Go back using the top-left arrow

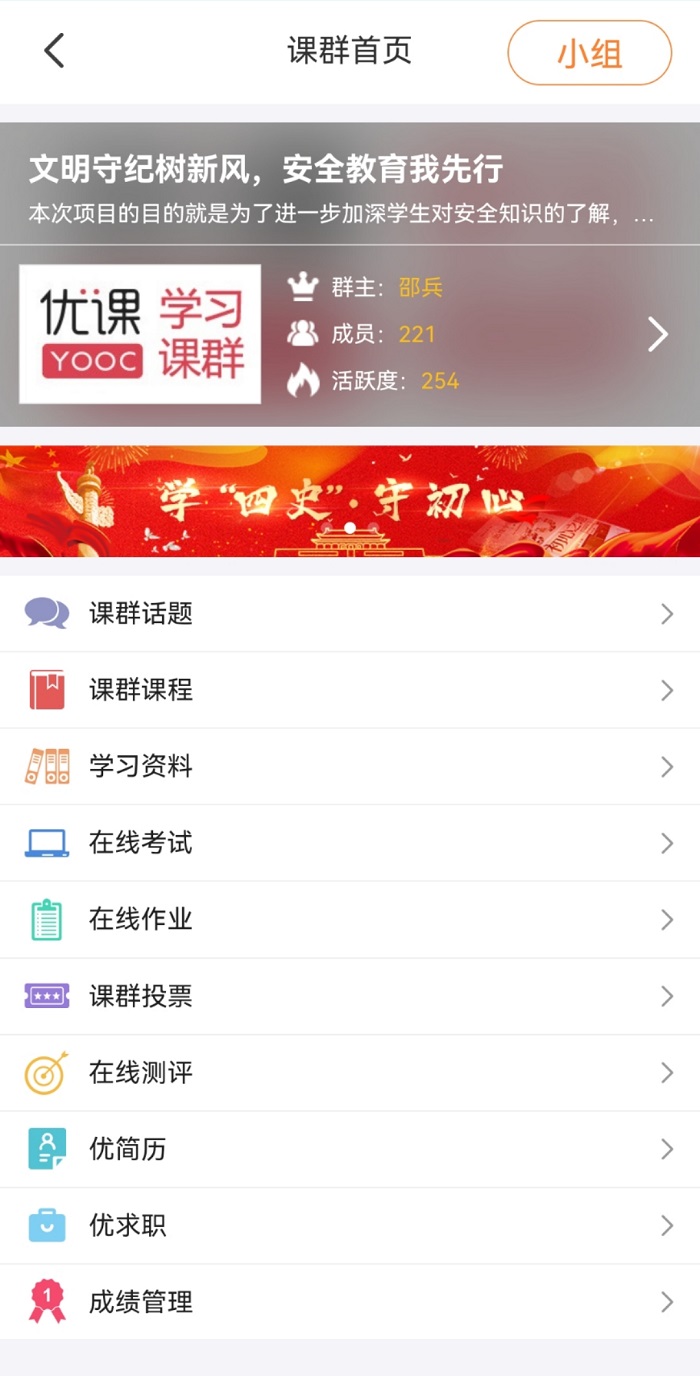tap(54, 51)
